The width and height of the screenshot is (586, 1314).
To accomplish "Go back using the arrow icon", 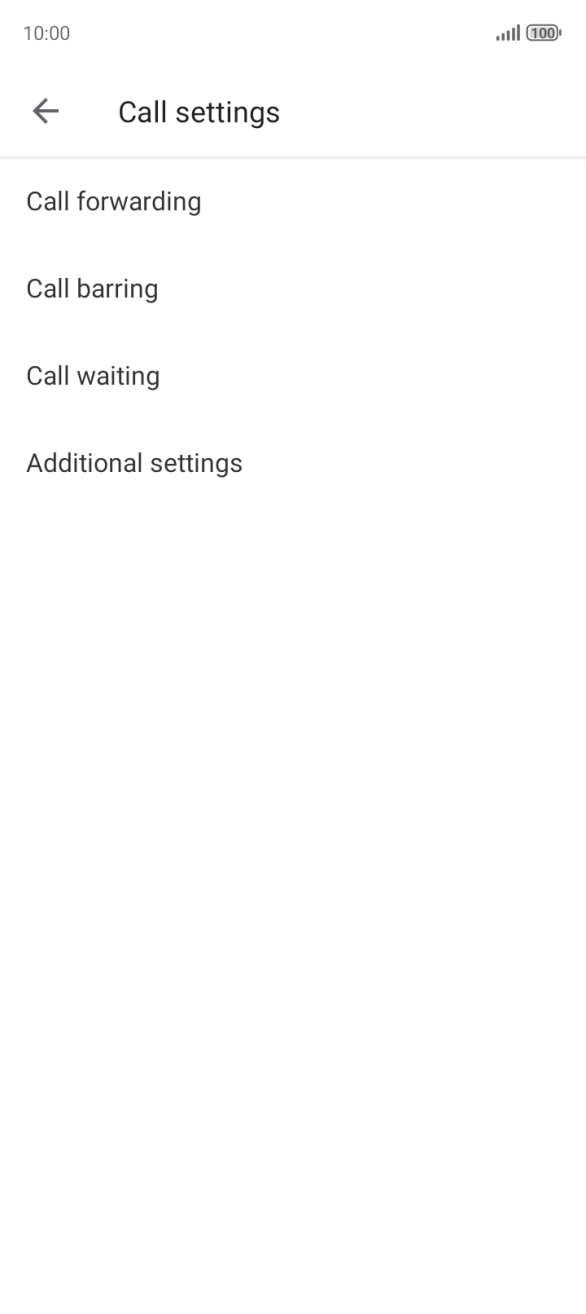I will click(46, 111).
